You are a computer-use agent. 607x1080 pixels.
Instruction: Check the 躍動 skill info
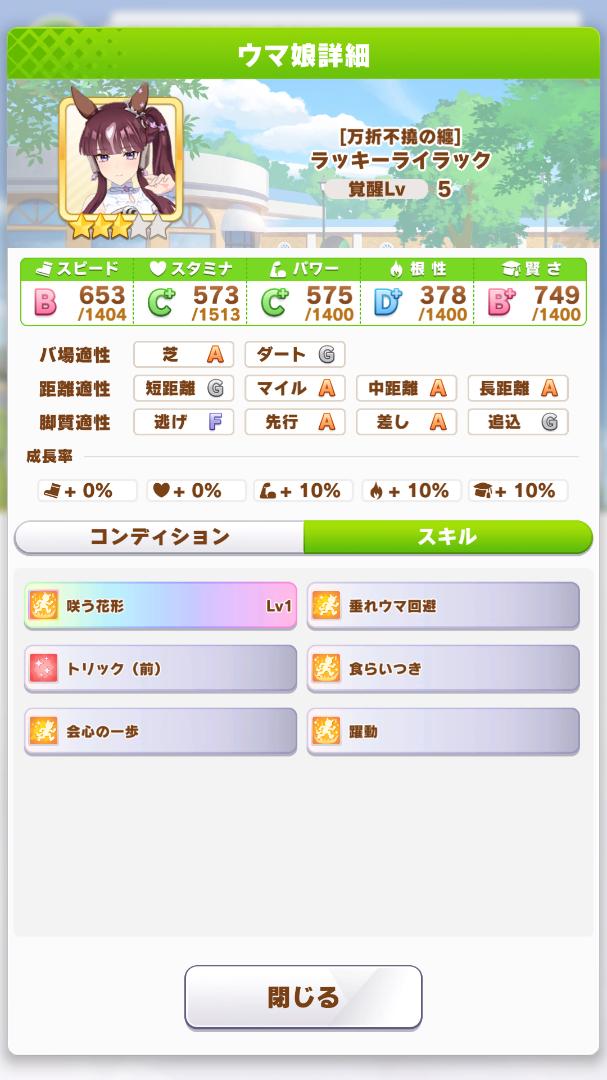tap(443, 732)
